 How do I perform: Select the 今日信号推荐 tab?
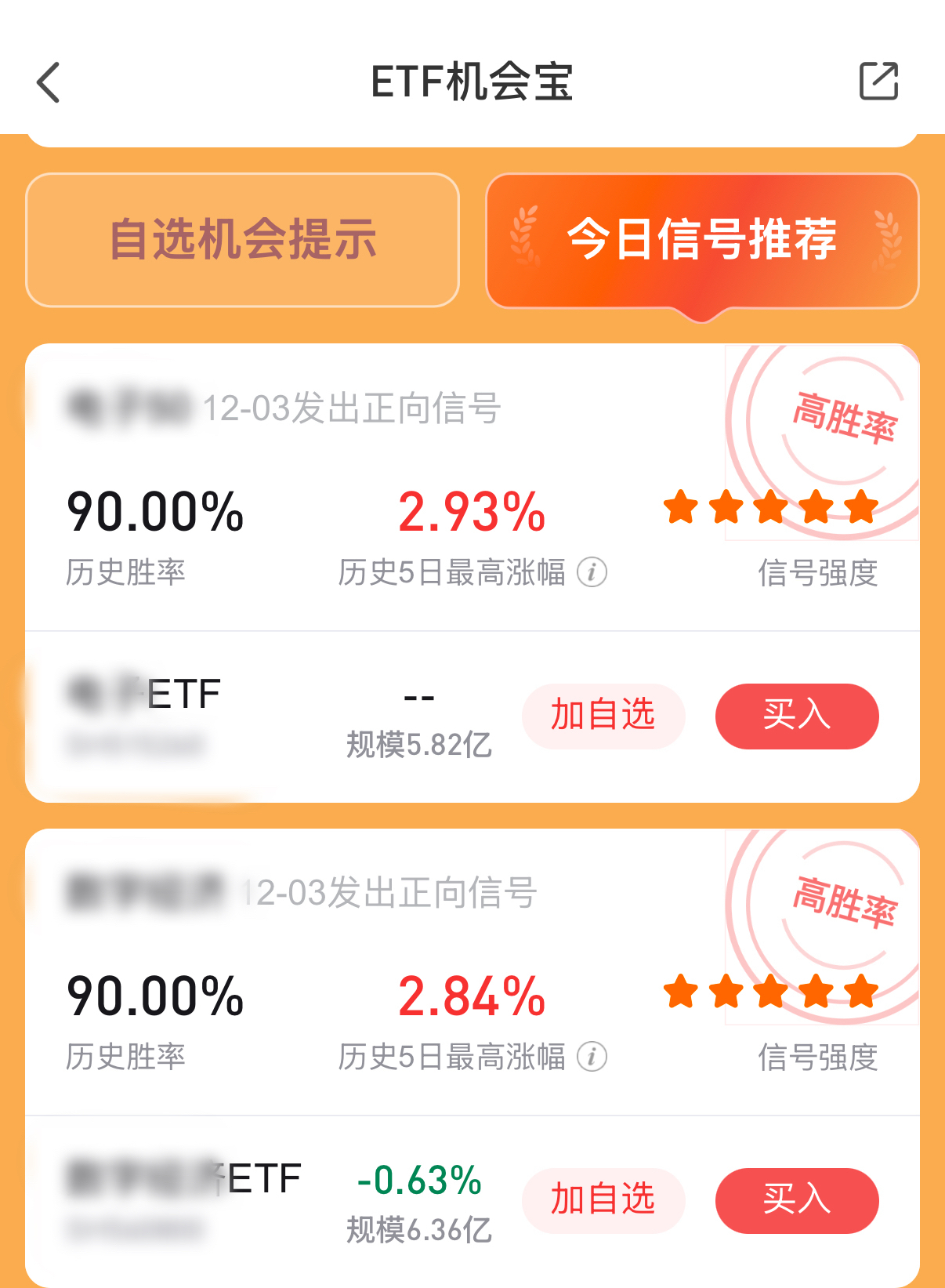(702, 240)
